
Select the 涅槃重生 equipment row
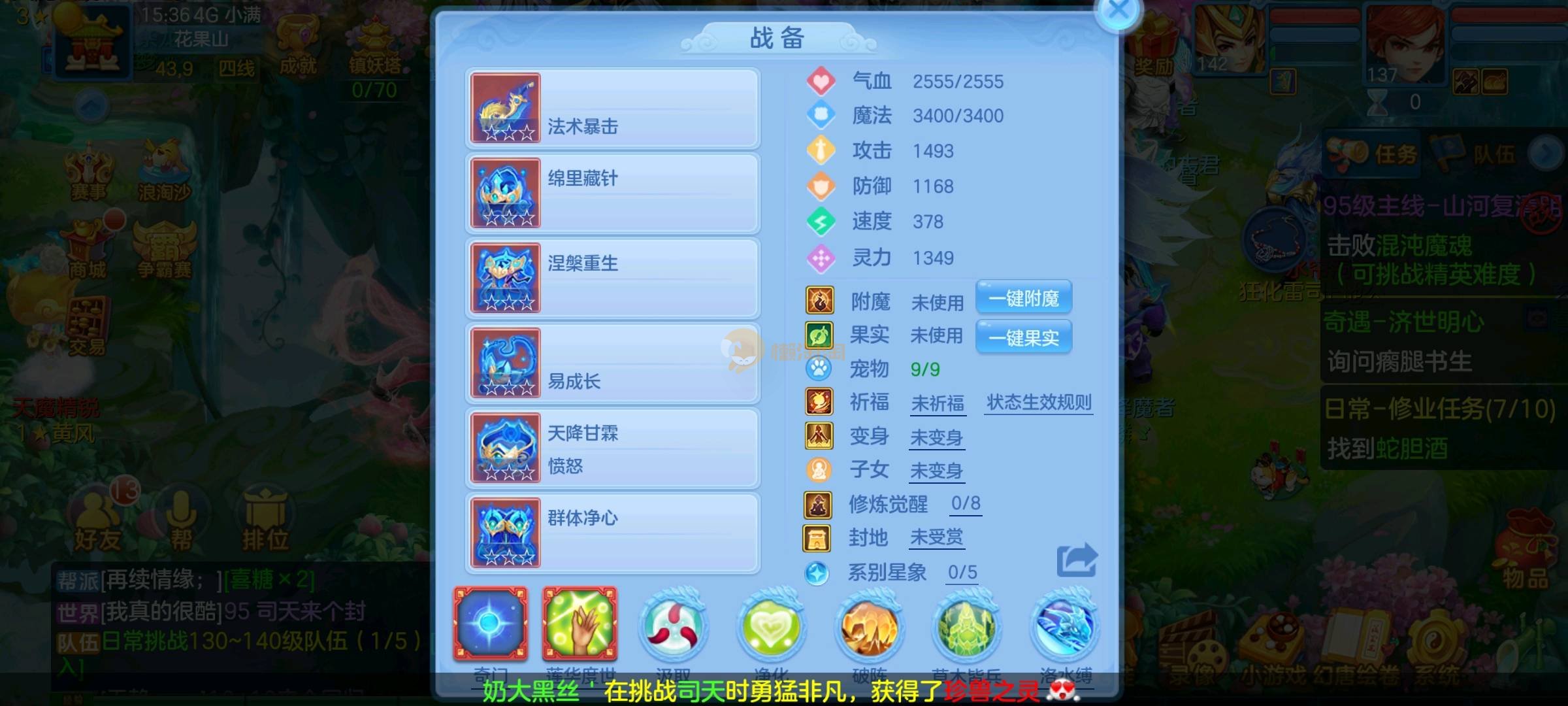[612, 278]
